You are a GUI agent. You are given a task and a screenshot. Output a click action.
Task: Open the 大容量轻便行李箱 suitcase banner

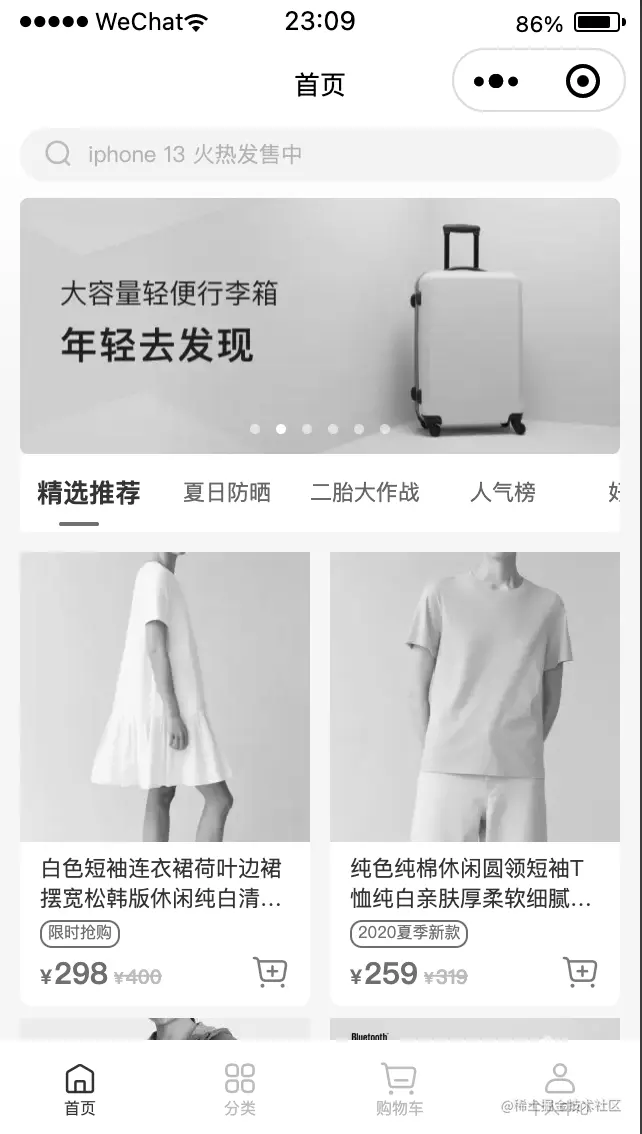[x=320, y=326]
